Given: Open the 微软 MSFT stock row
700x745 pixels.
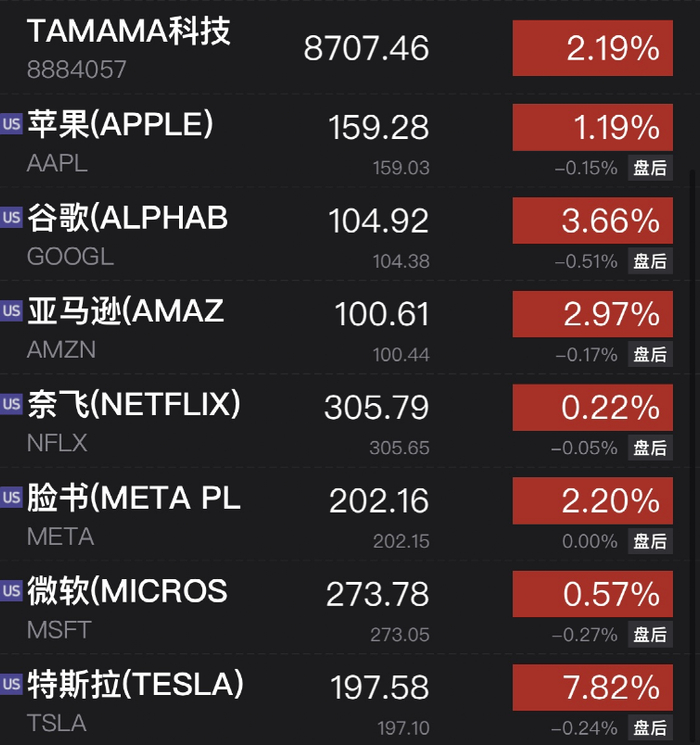Looking at the screenshot, I should pyautogui.click(x=128, y=606).
